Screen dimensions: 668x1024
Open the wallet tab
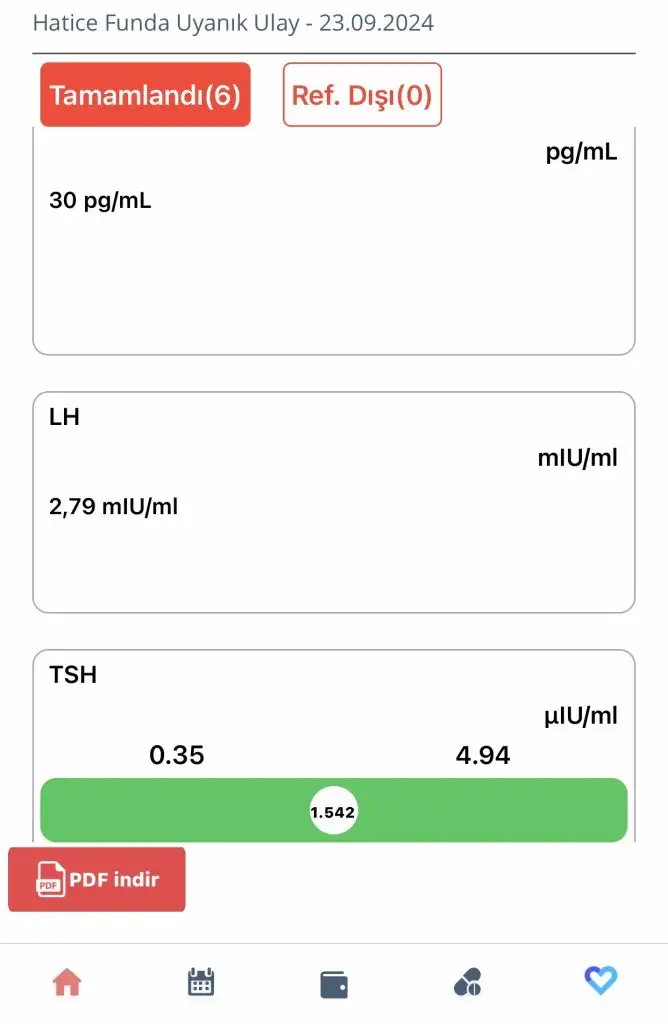pyautogui.click(x=334, y=984)
